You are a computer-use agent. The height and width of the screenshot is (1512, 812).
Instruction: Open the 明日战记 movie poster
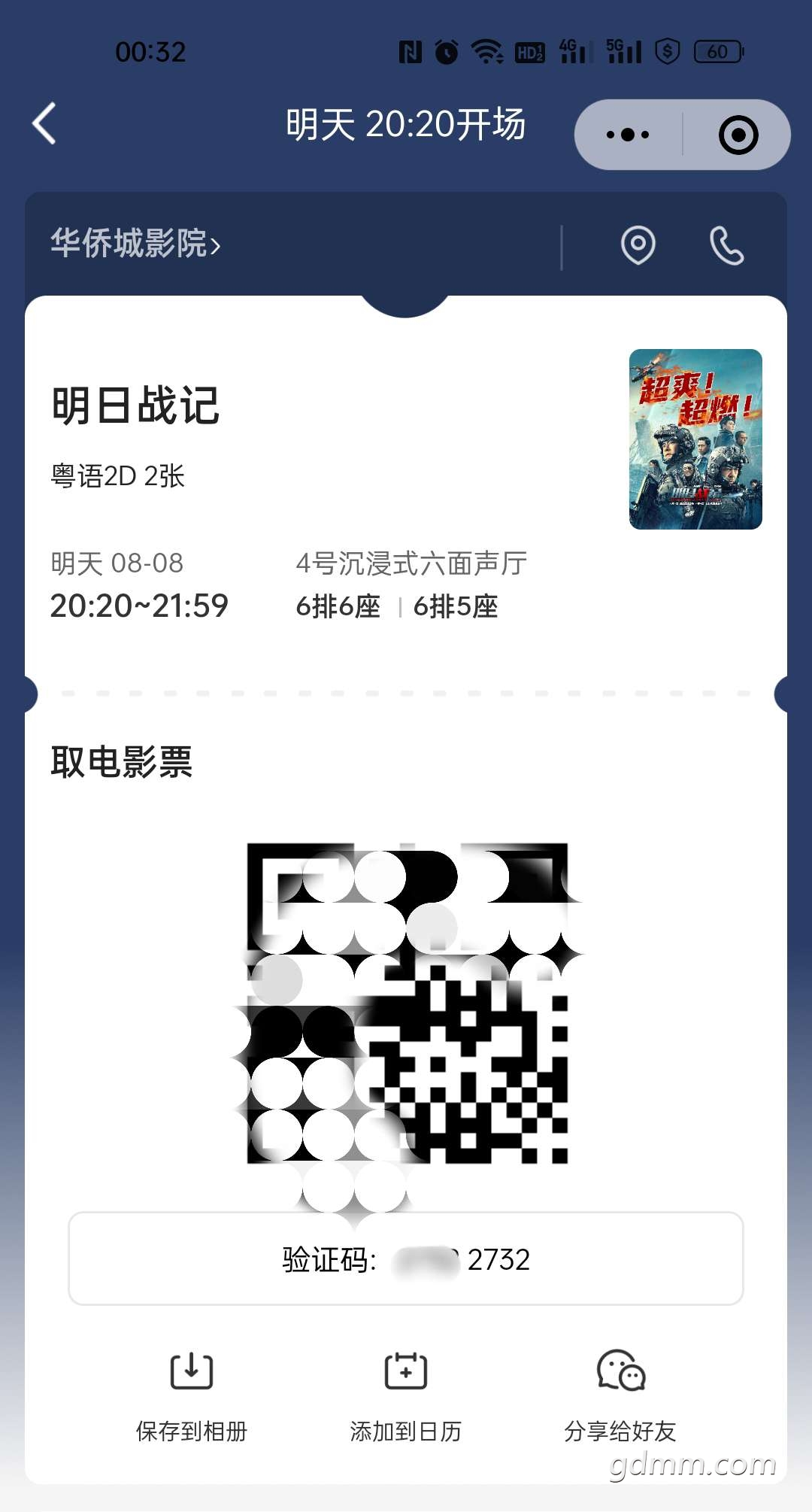(x=695, y=439)
